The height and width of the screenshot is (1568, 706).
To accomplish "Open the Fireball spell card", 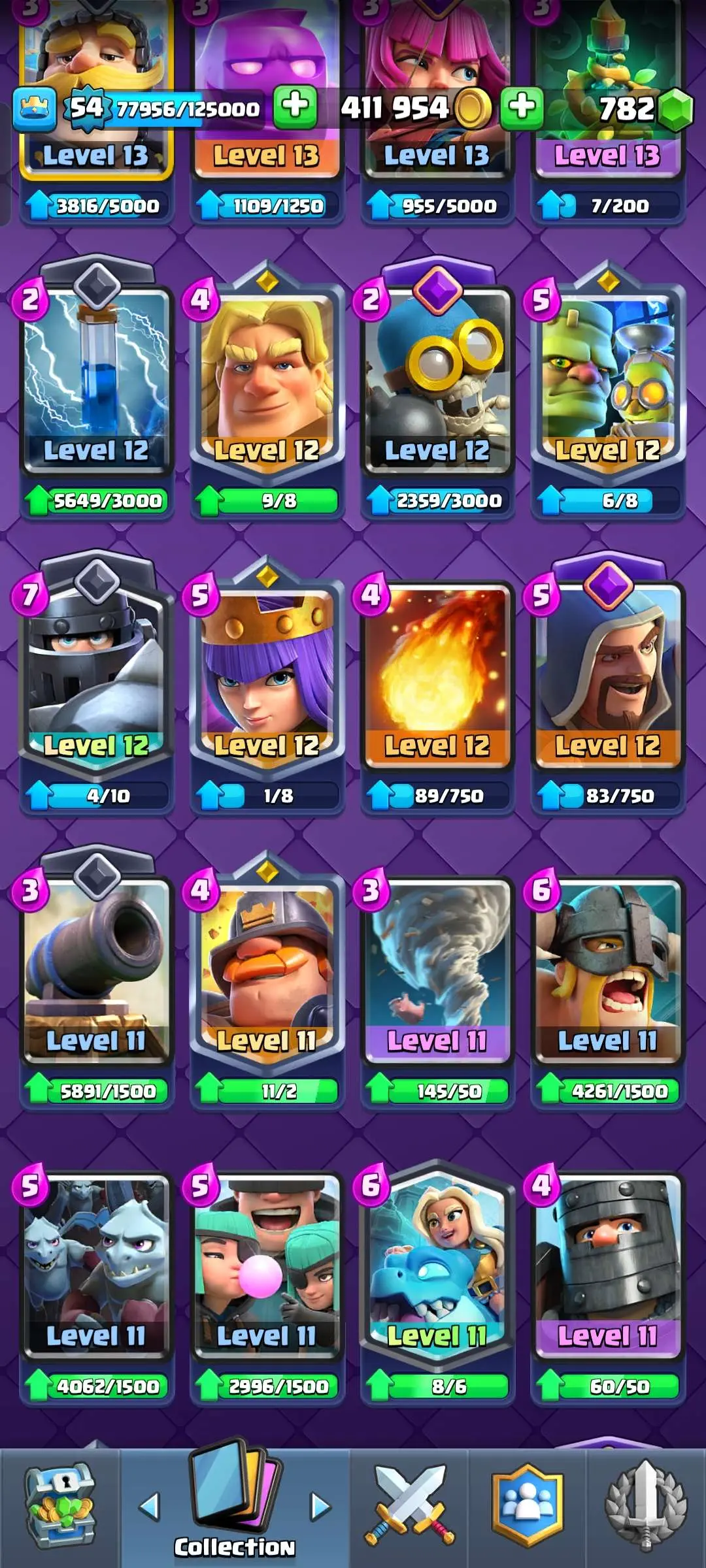I will point(437,673).
